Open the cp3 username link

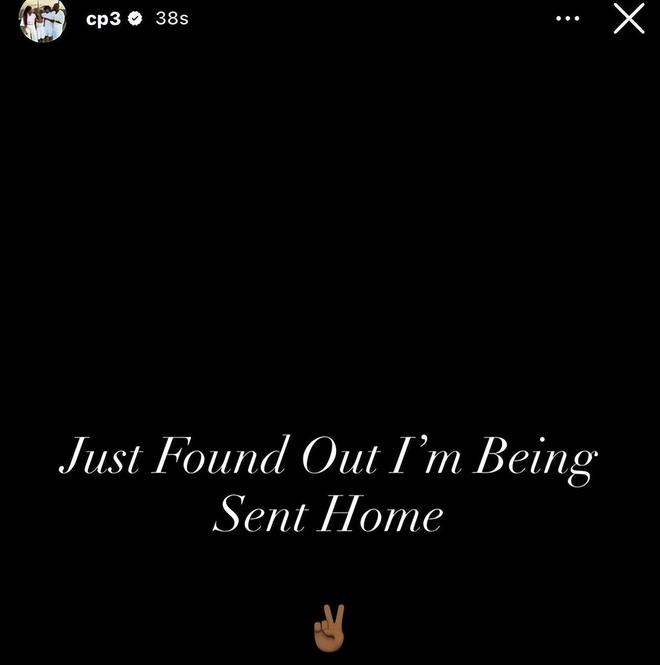click(103, 19)
